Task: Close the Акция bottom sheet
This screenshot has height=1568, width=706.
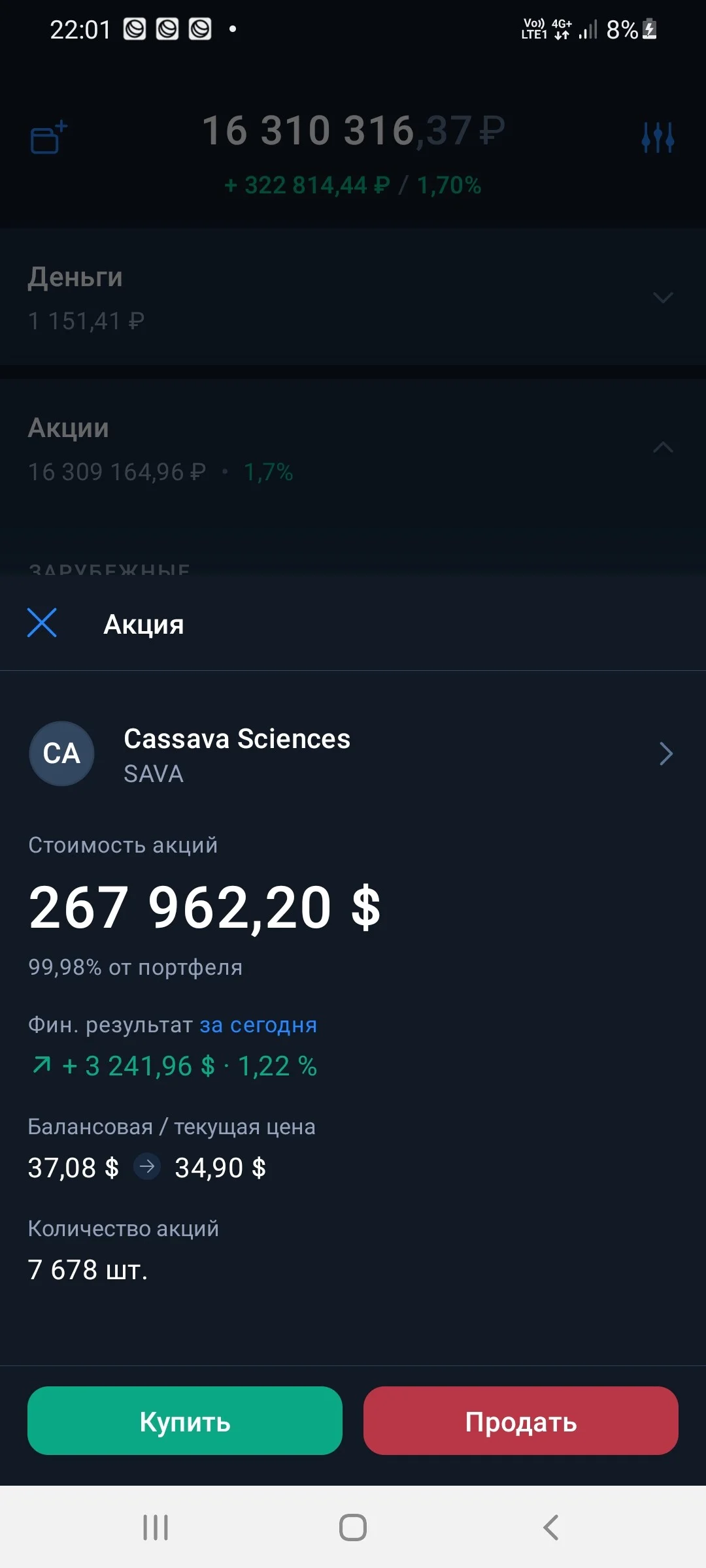Action: tap(42, 623)
